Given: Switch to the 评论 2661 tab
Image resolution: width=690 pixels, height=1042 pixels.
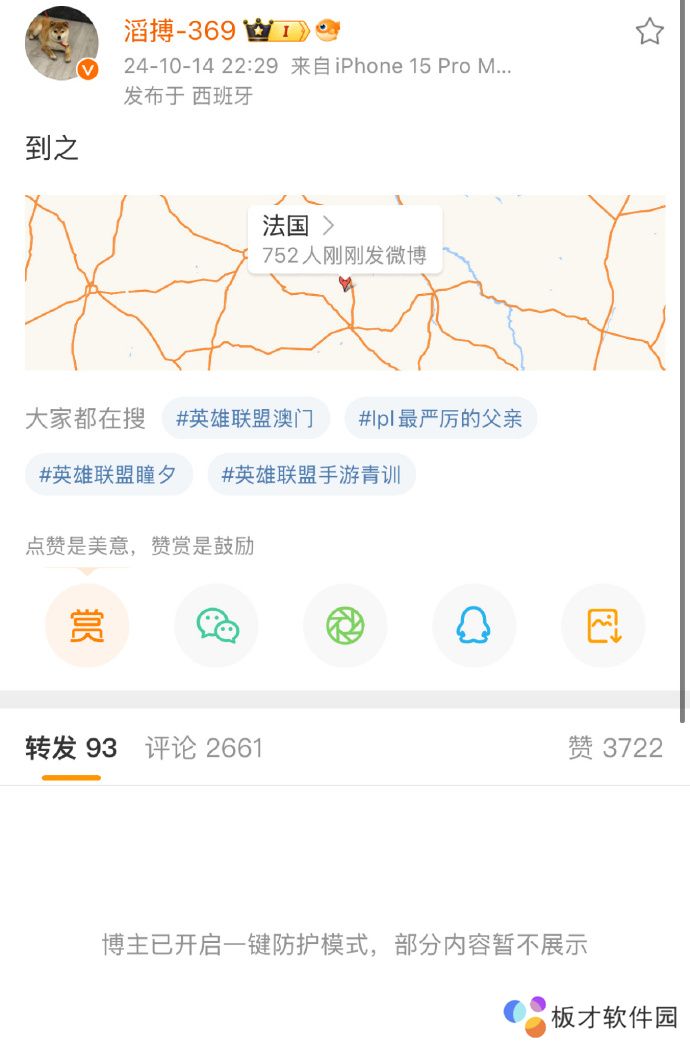Looking at the screenshot, I should pyautogui.click(x=204, y=748).
